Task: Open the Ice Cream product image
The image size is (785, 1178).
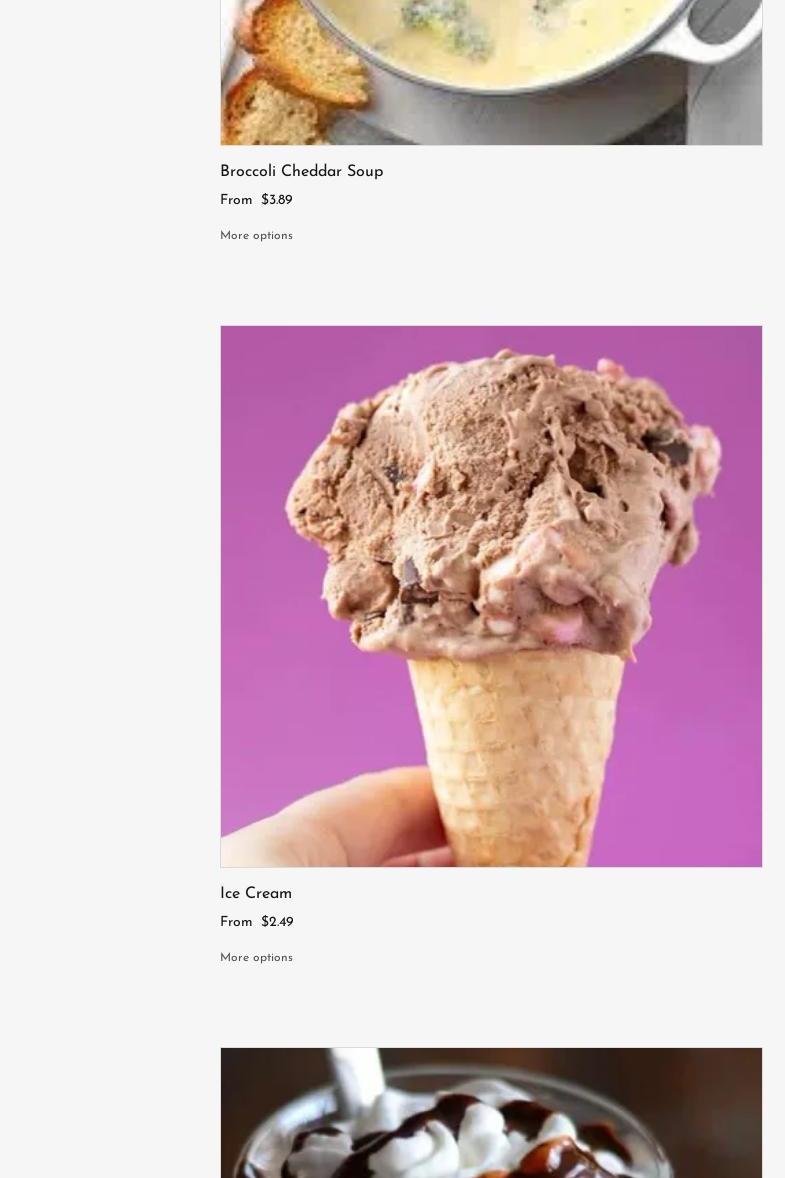Action: pyautogui.click(x=491, y=596)
